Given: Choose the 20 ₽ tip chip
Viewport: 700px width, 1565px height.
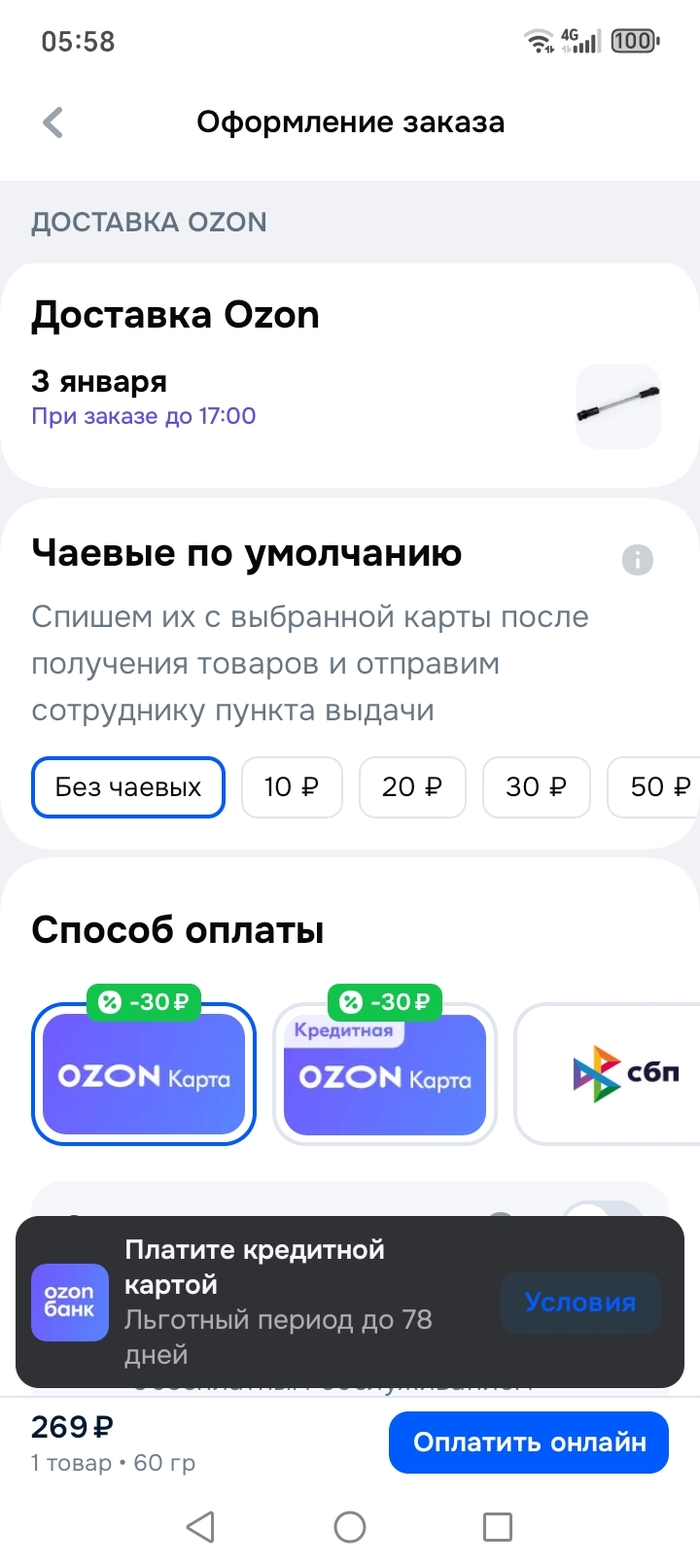Looking at the screenshot, I should [412, 787].
